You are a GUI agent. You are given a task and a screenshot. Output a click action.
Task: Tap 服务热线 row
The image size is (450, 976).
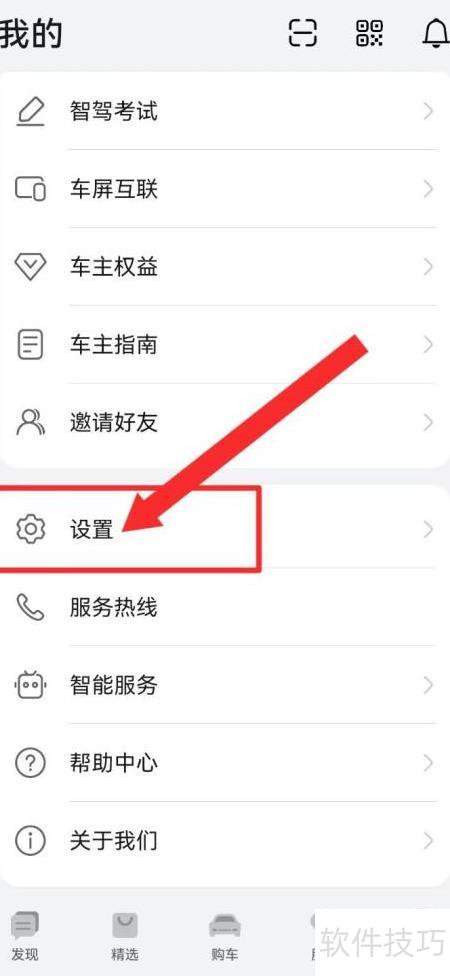tap(225, 607)
